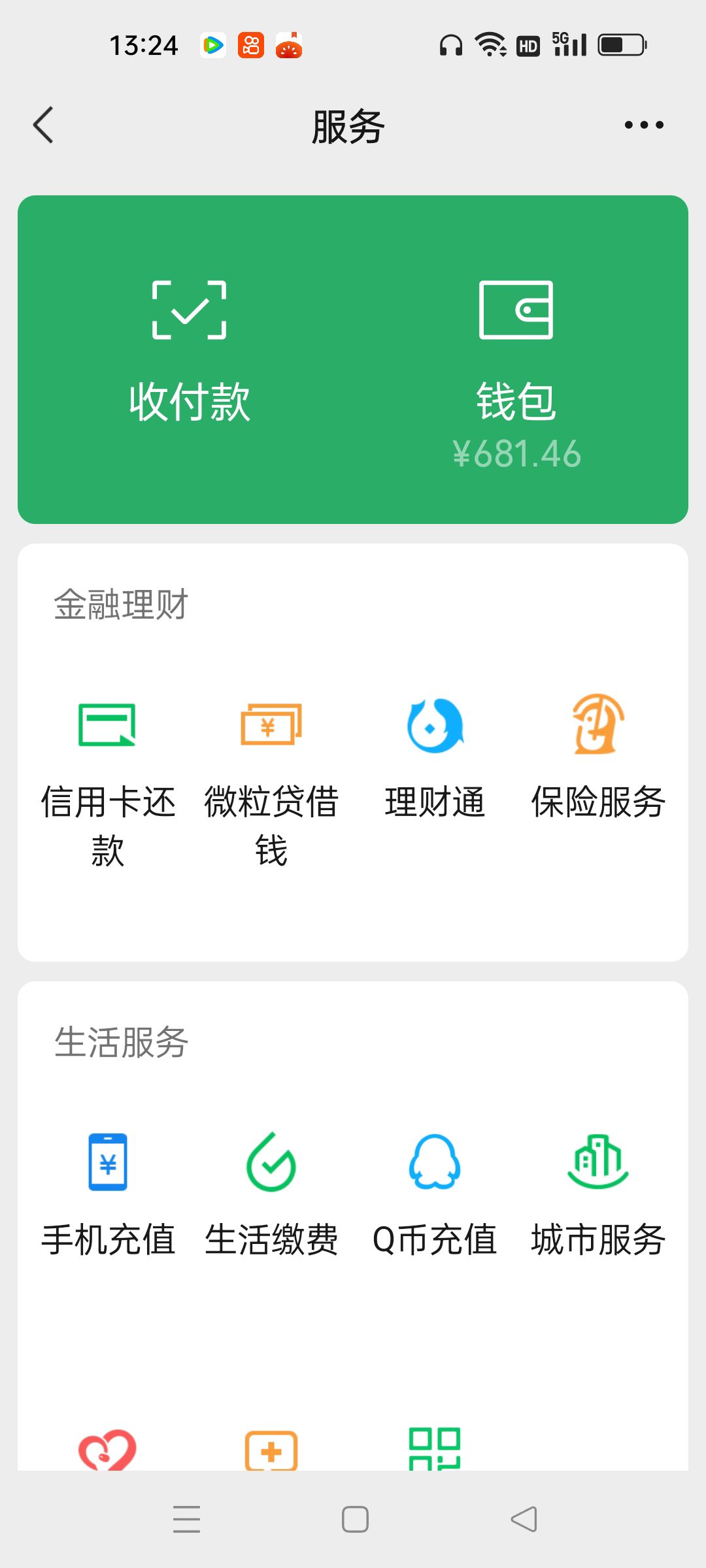Image resolution: width=706 pixels, height=1568 pixels.
Task: Open recent apps from navigation bar
Action: pos(187,1519)
